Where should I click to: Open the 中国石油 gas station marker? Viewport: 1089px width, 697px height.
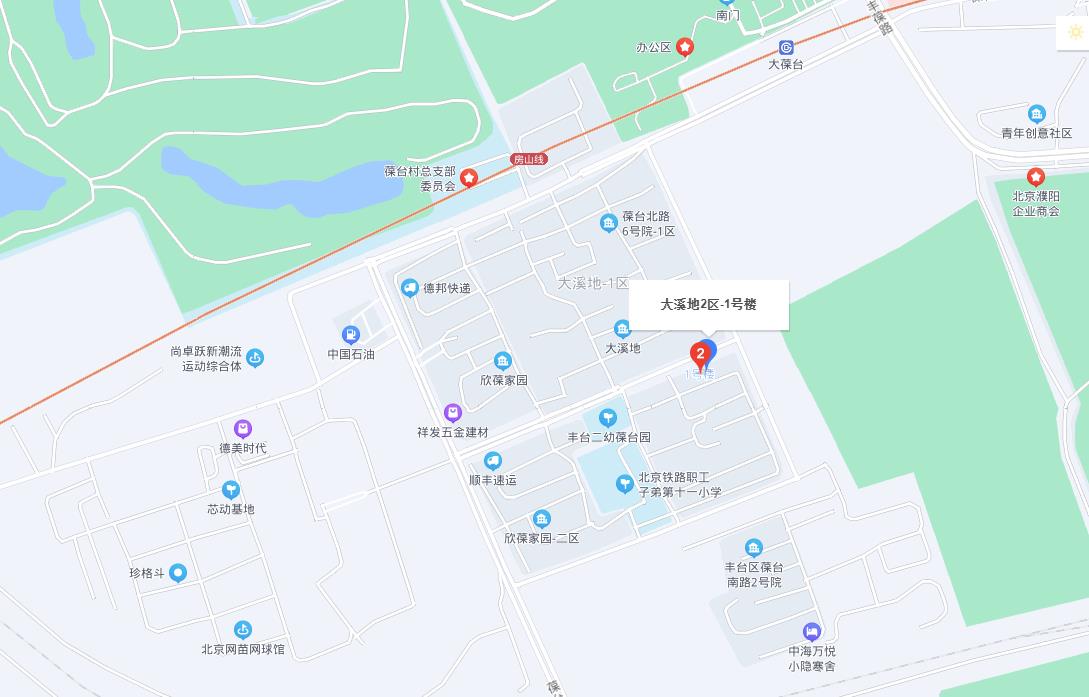click(x=350, y=335)
